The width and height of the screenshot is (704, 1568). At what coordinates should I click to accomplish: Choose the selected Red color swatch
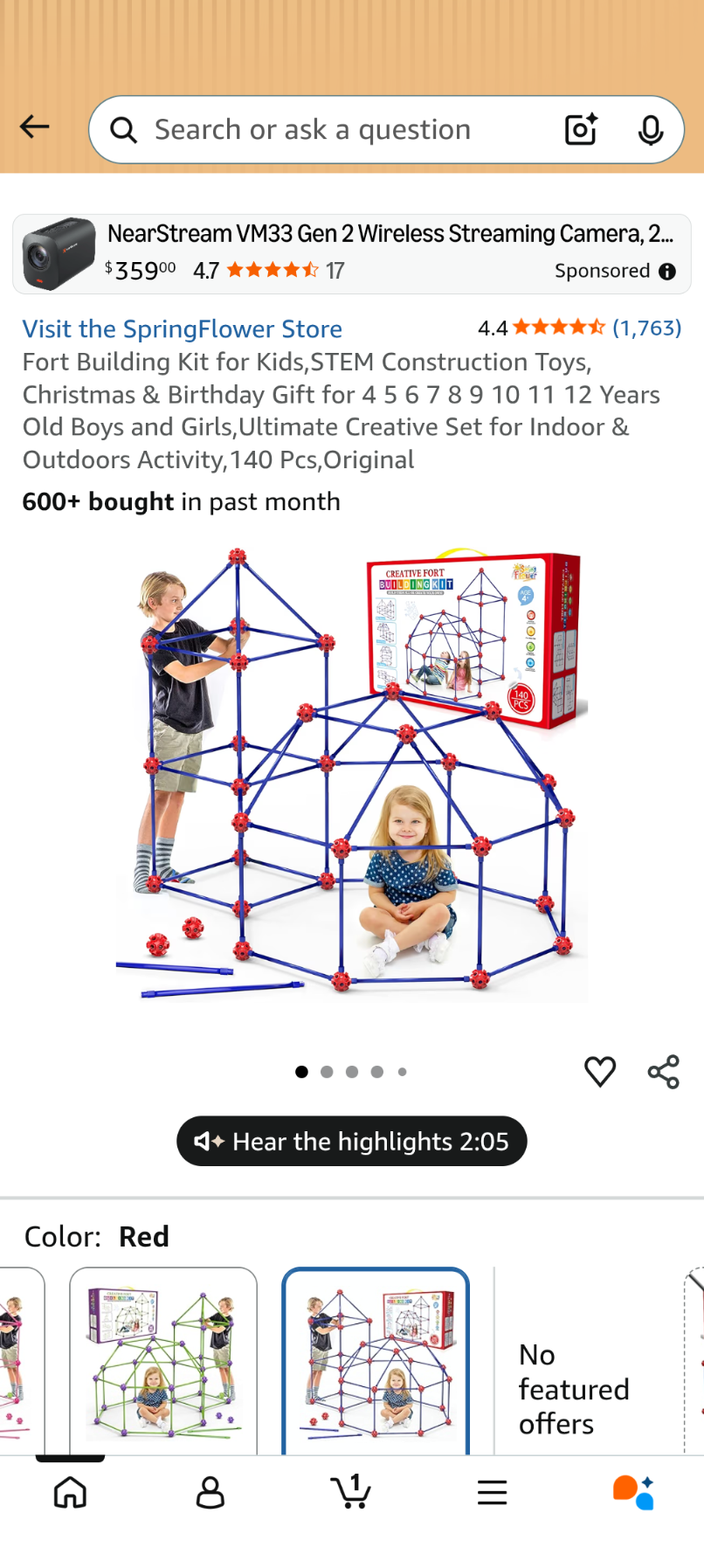[376, 1358]
